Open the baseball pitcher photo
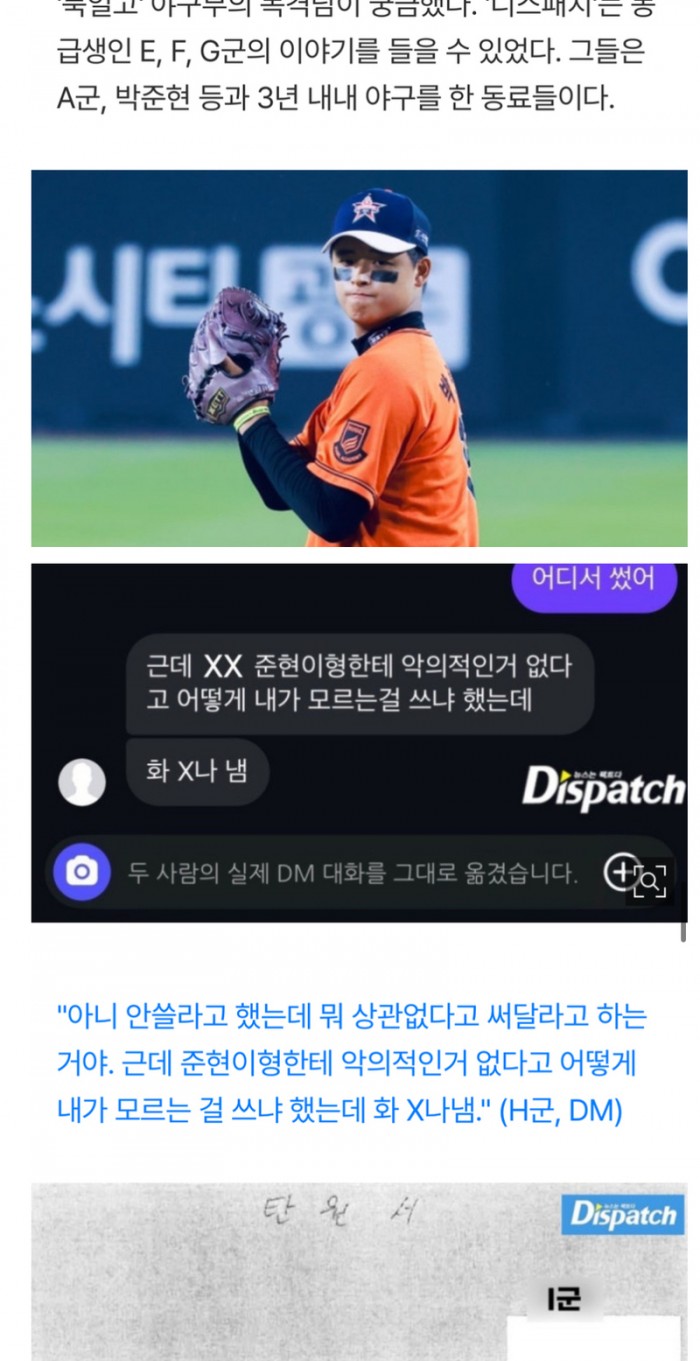 point(358,358)
